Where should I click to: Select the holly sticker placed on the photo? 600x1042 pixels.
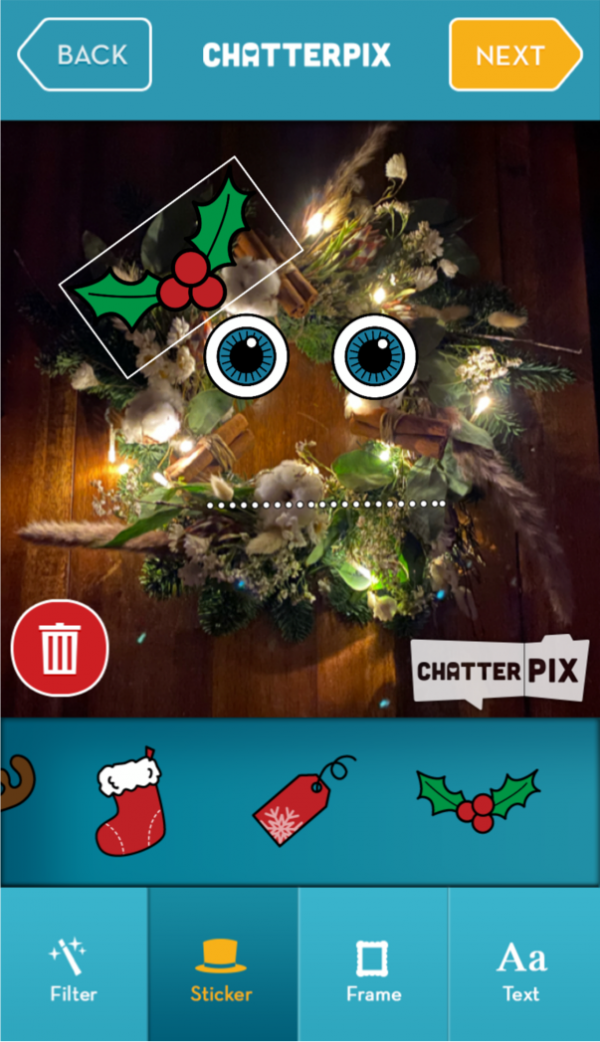tap(180, 265)
